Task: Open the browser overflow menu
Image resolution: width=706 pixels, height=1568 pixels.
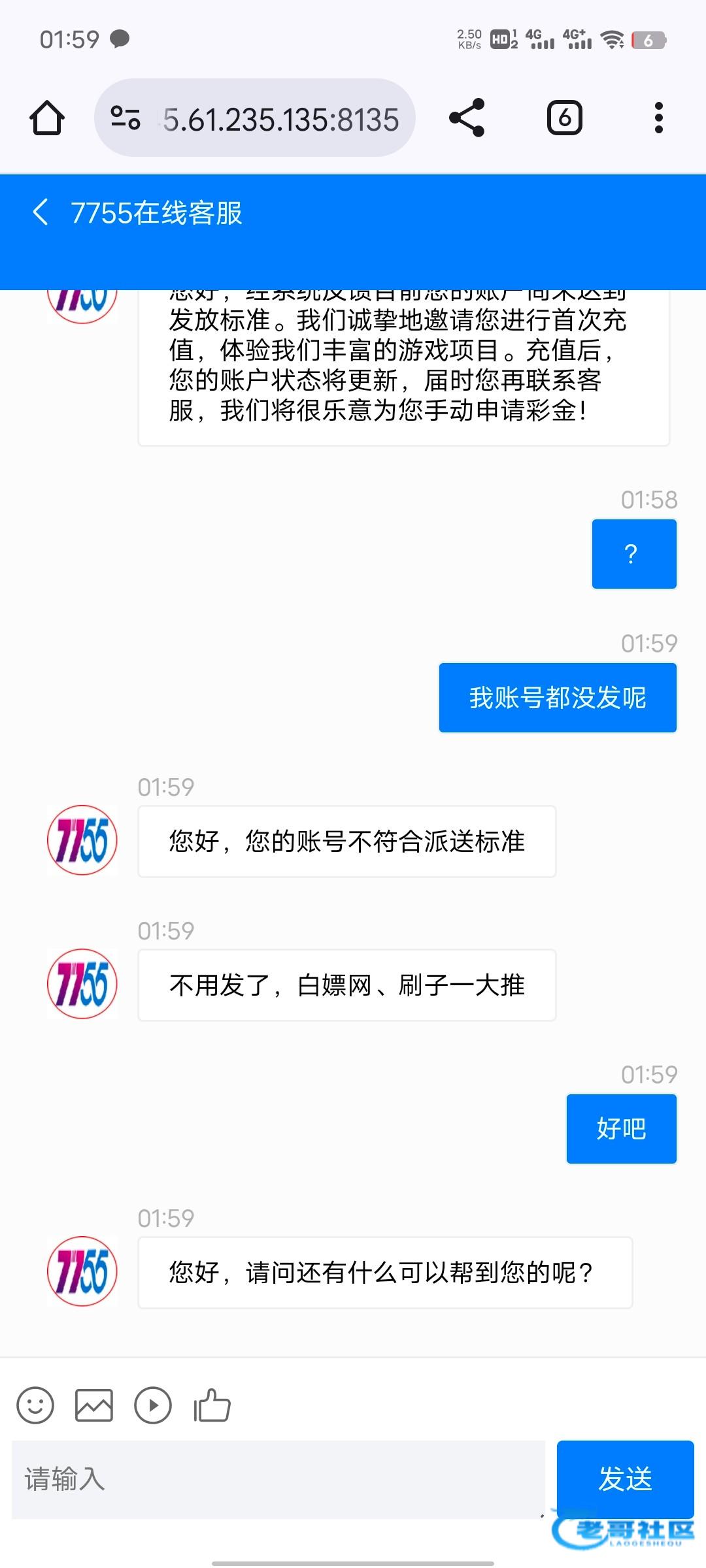Action: pyautogui.click(x=658, y=118)
